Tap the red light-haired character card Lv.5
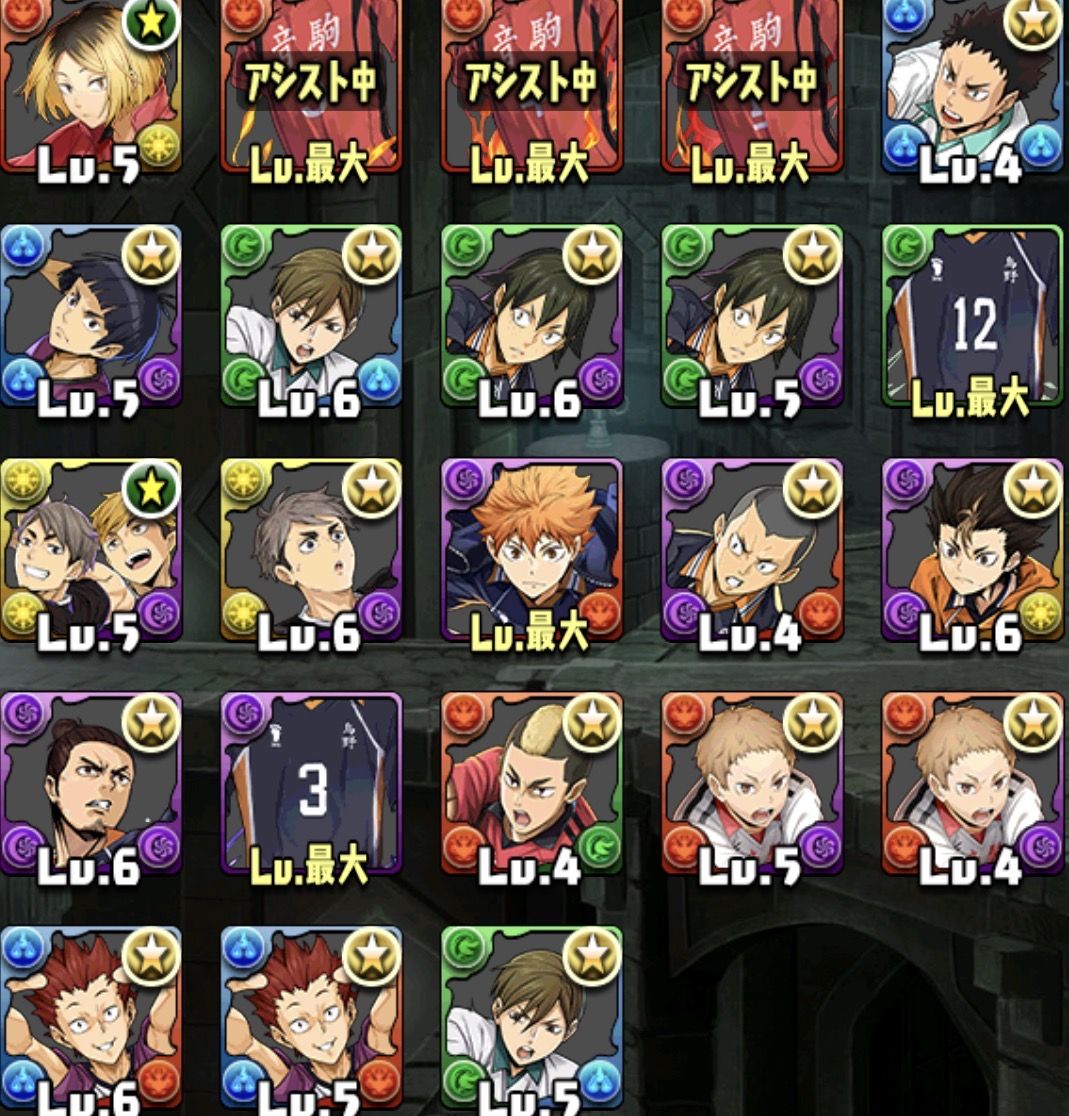 click(x=752, y=783)
